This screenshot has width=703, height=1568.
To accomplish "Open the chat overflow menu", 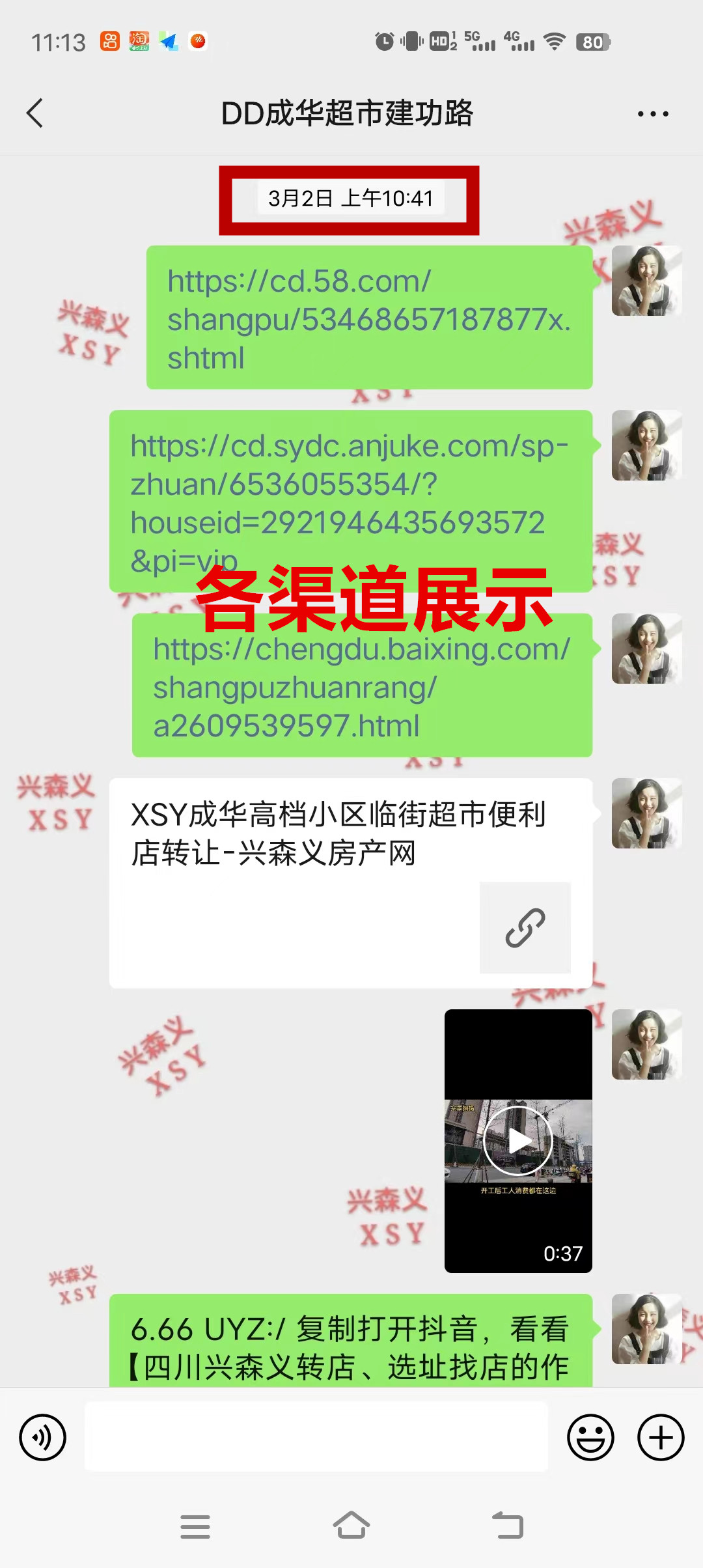I will [653, 114].
